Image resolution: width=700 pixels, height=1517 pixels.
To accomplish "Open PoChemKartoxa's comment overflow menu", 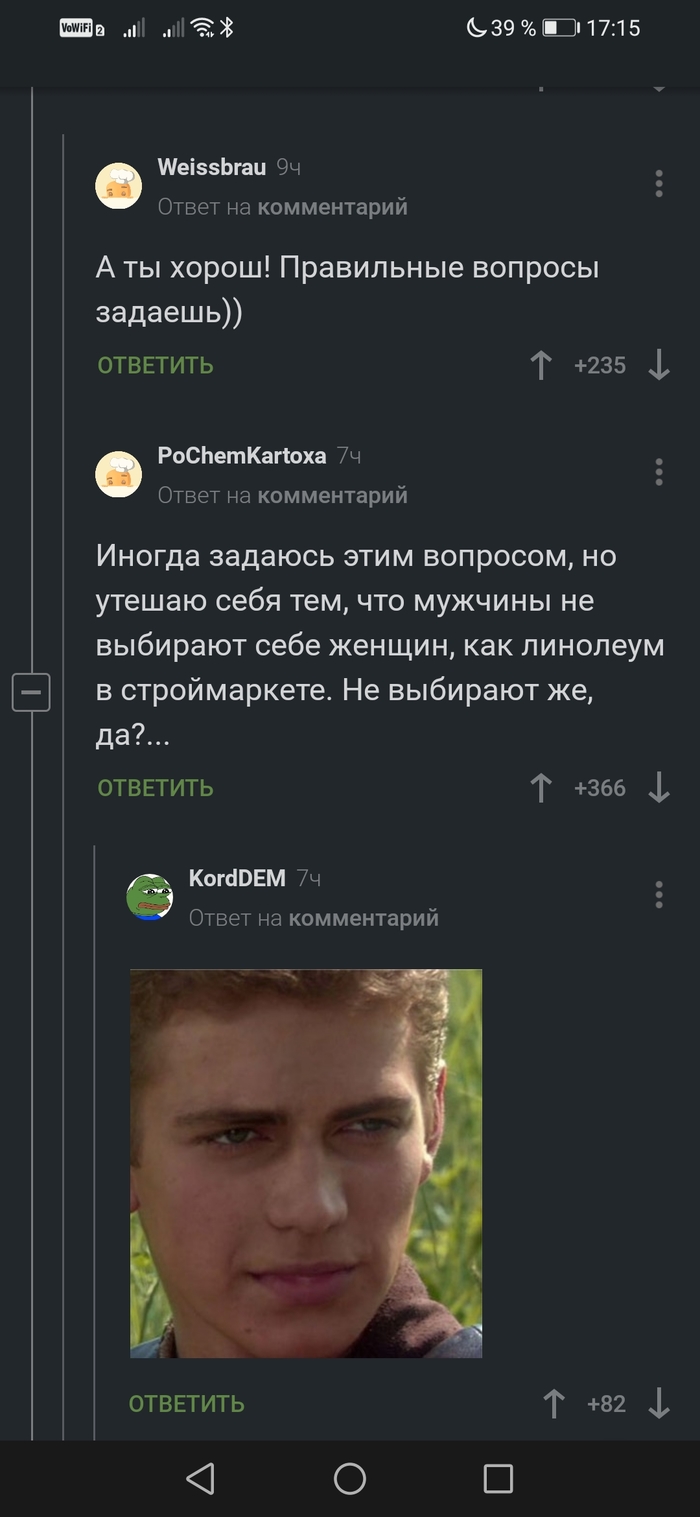I will coord(658,472).
